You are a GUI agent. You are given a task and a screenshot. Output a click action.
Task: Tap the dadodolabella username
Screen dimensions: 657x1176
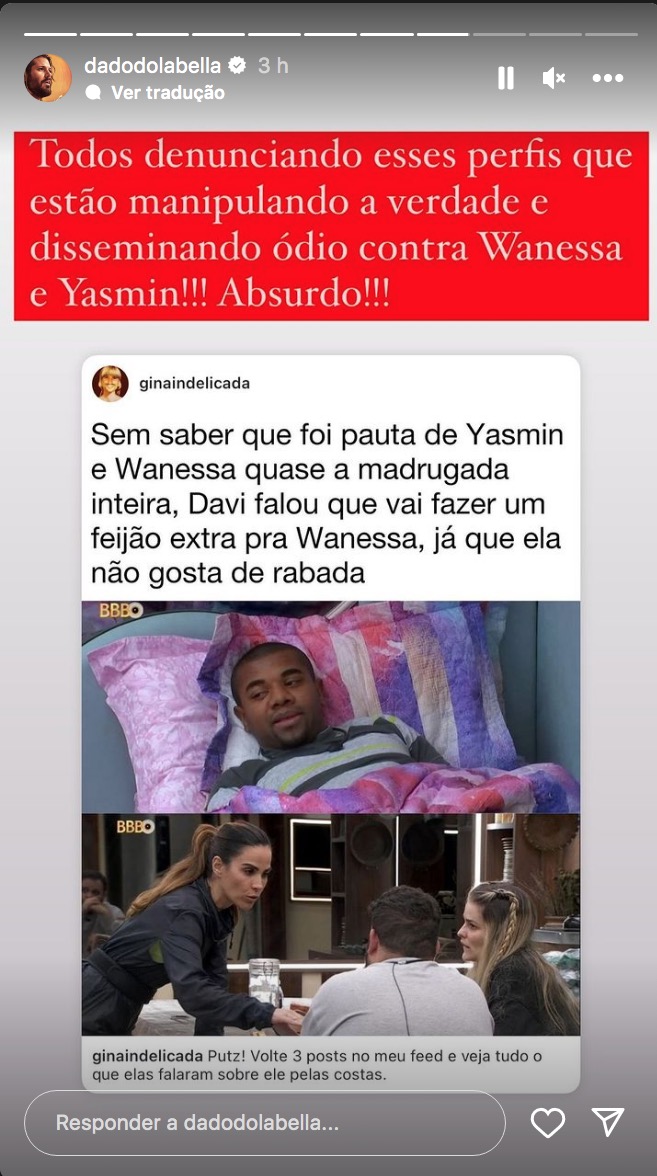152,66
